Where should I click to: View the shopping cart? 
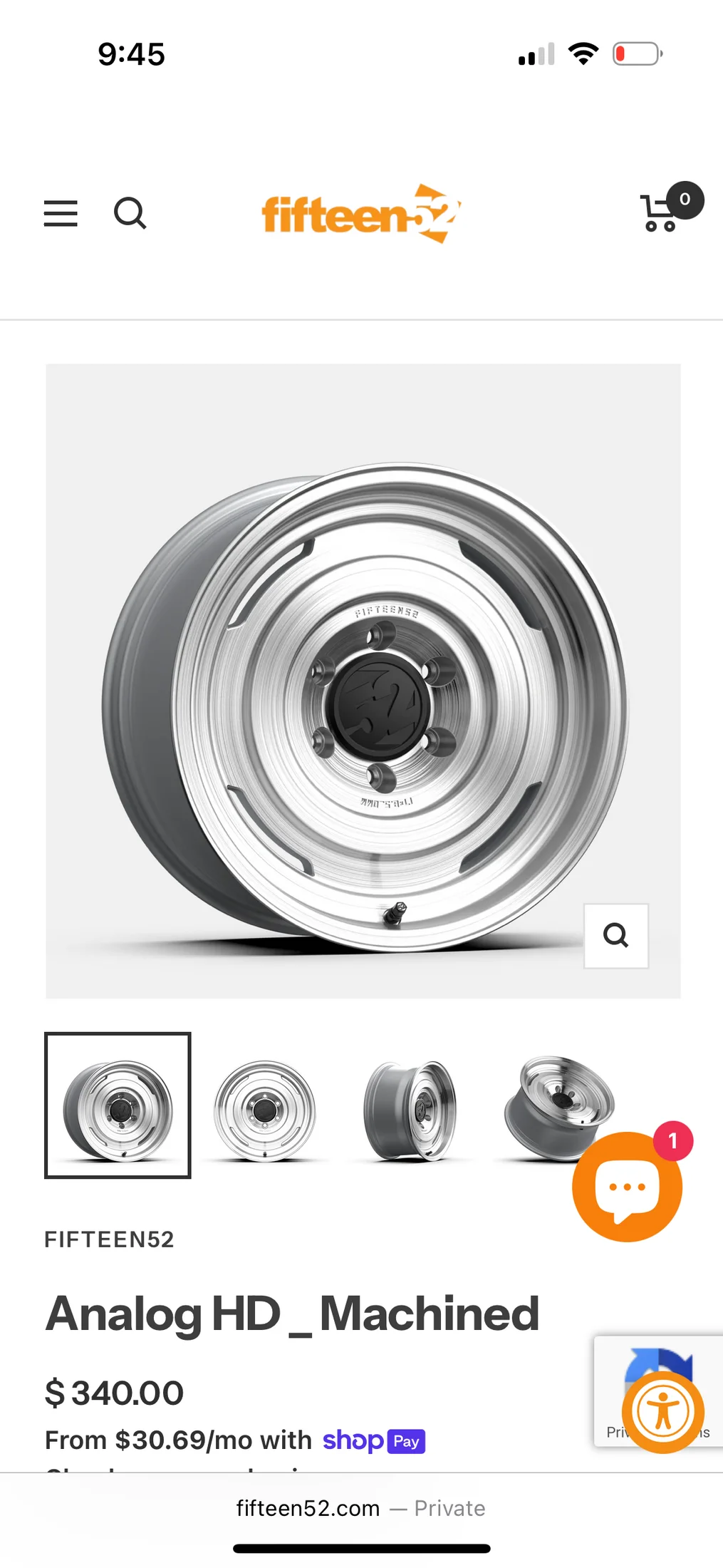click(662, 212)
